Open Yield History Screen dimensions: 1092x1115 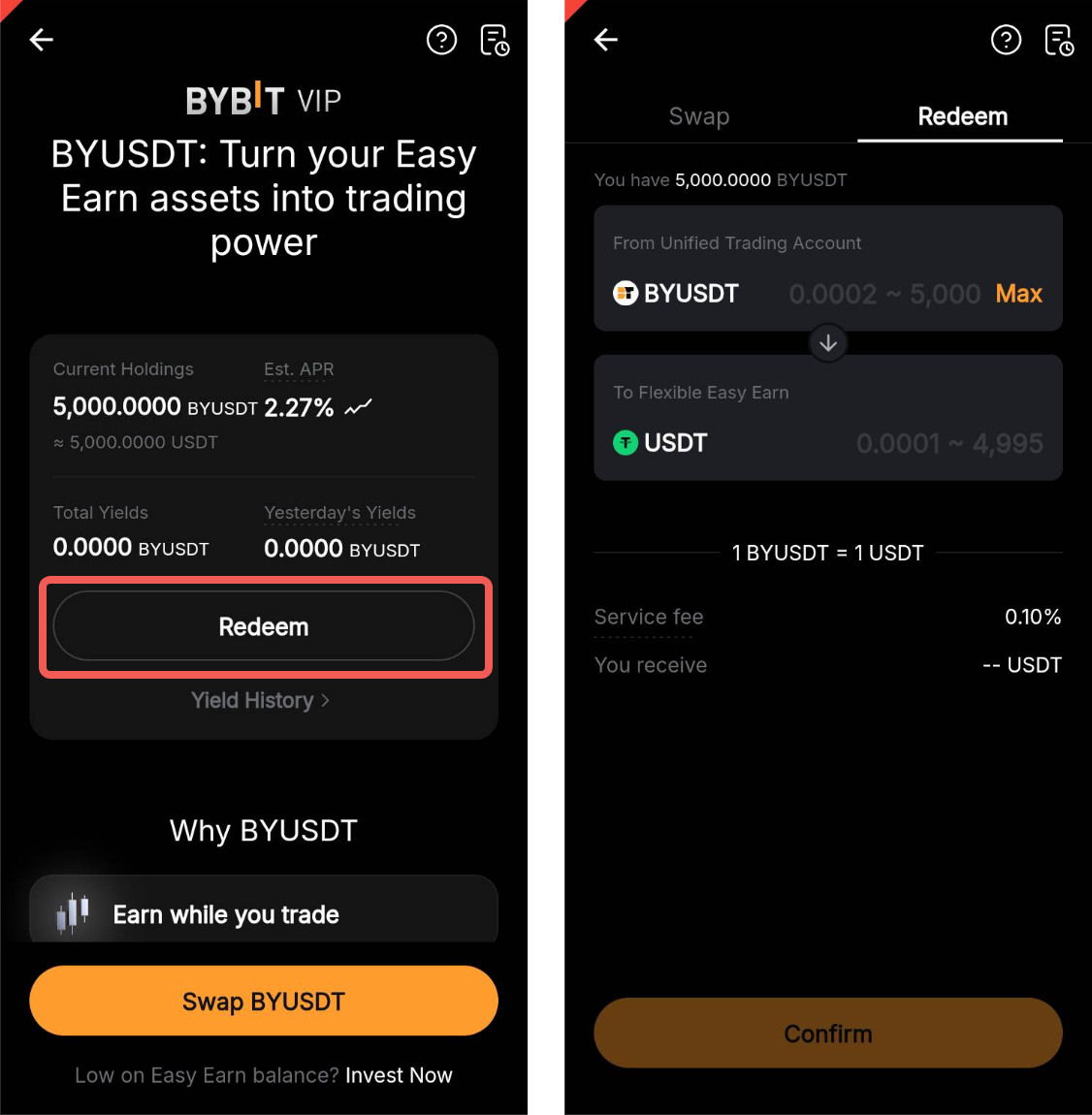click(x=260, y=700)
